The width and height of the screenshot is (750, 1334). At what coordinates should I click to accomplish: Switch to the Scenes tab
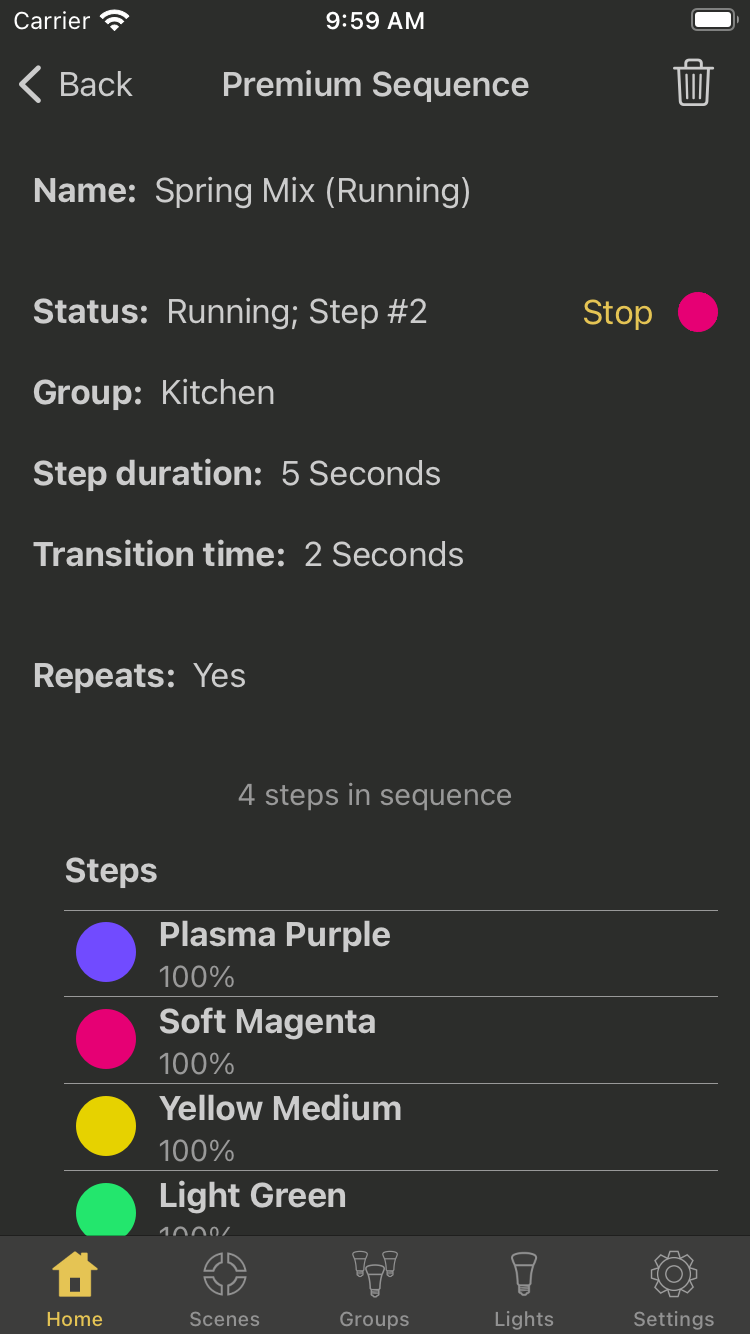(225, 1288)
